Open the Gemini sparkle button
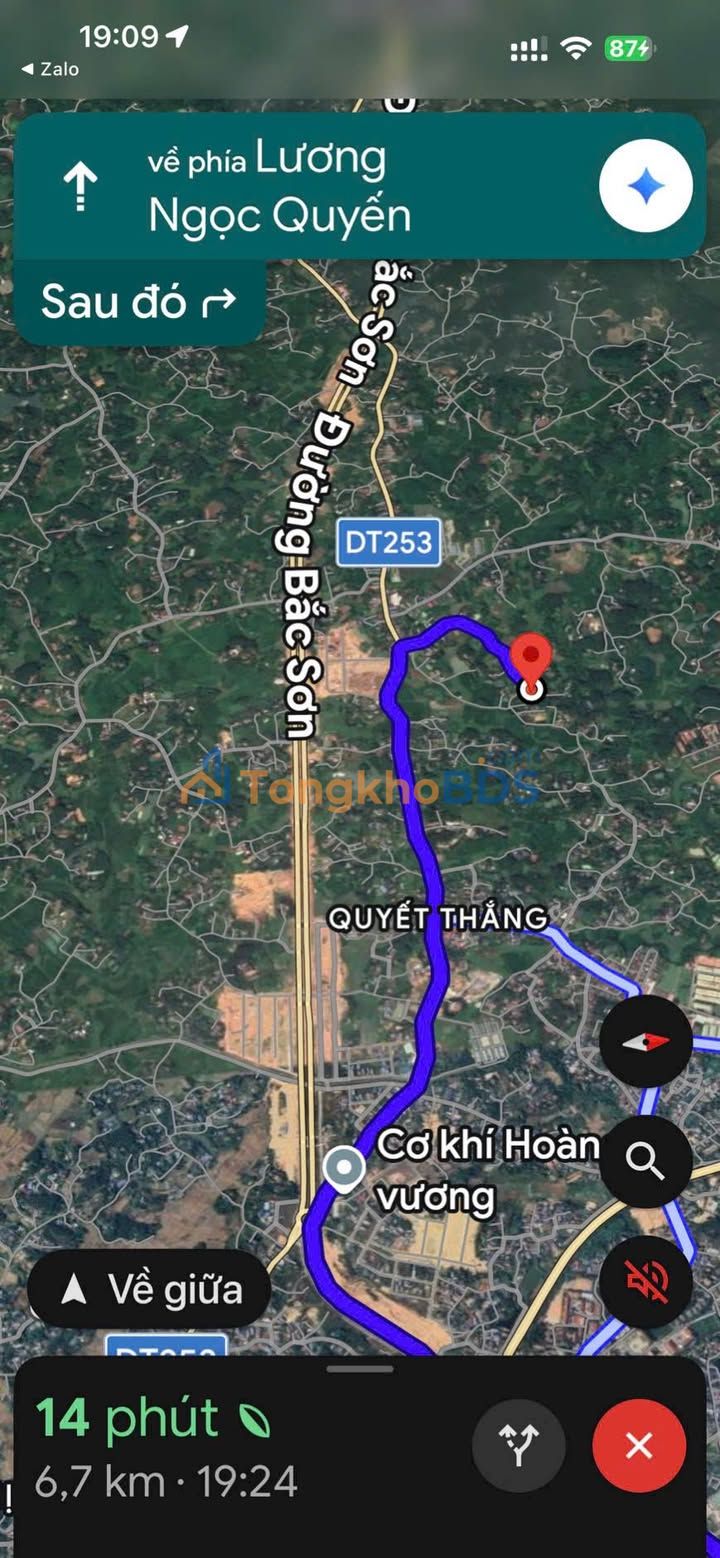 646,186
